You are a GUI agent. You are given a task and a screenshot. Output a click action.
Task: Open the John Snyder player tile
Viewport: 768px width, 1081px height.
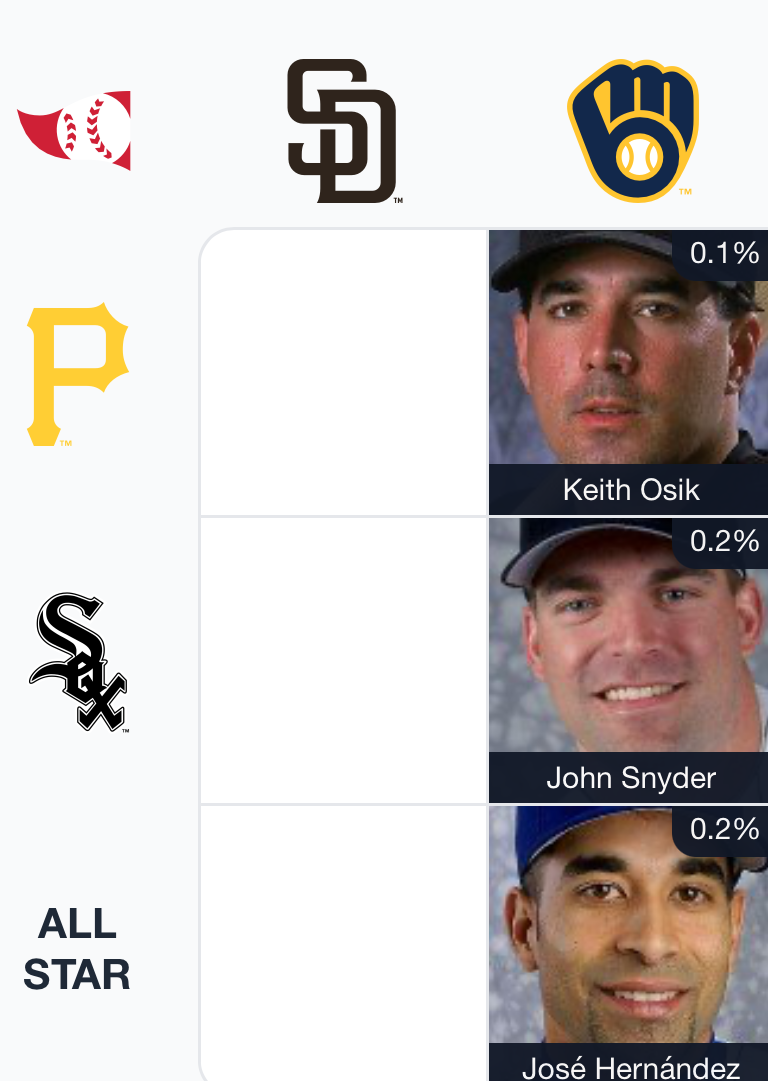[x=628, y=660]
